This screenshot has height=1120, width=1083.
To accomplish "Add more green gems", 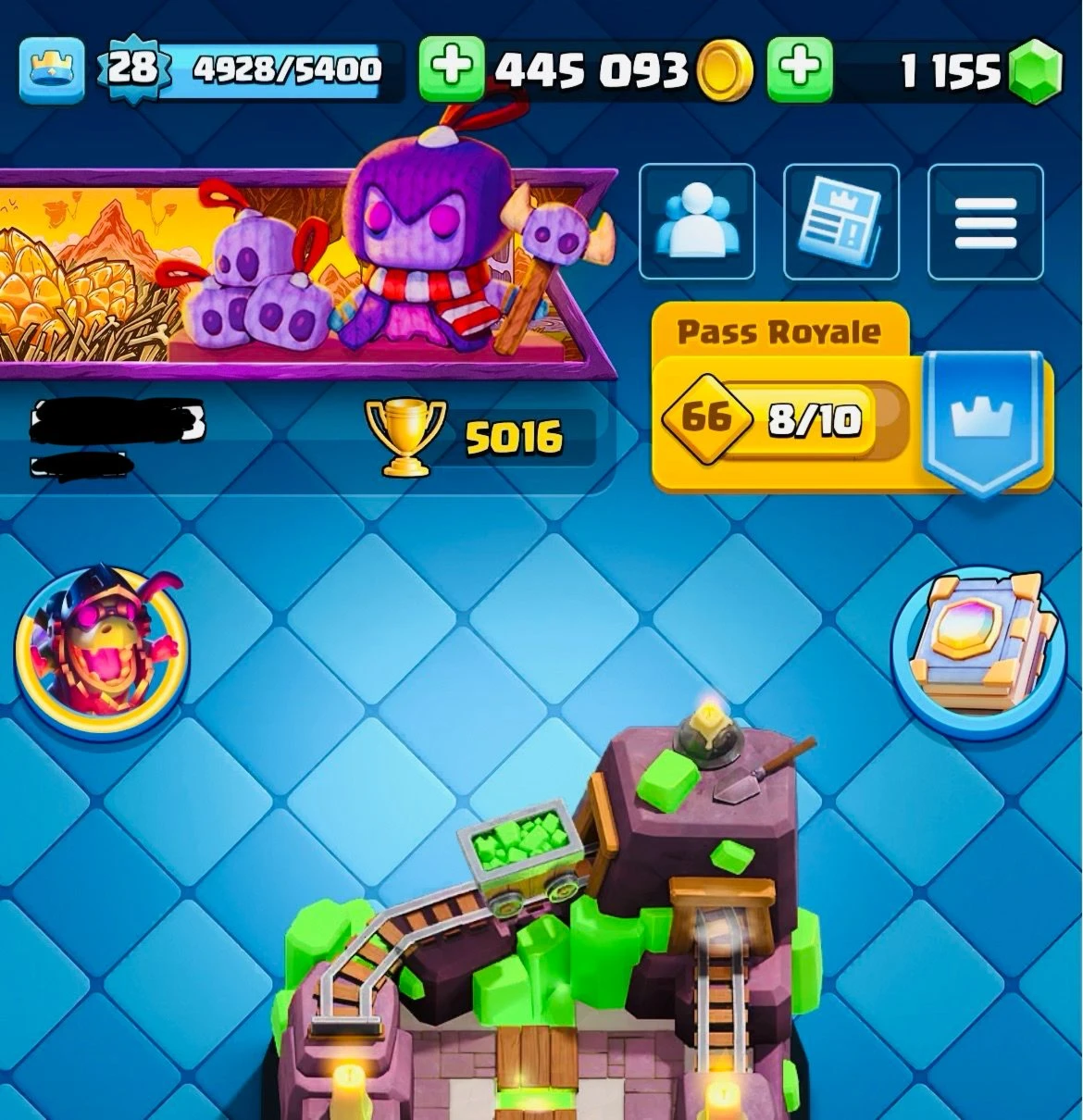I will [800, 69].
